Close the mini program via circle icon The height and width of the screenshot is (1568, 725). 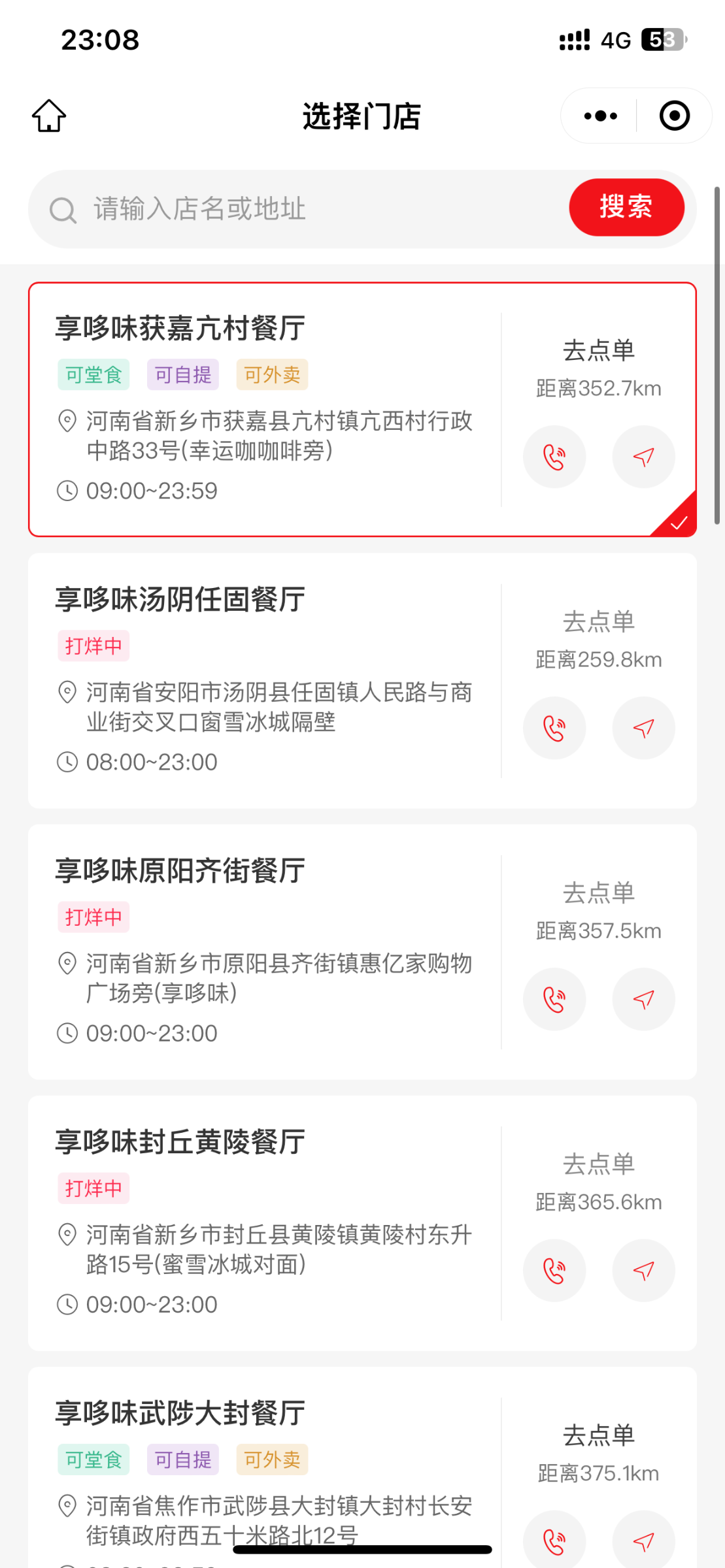674,116
